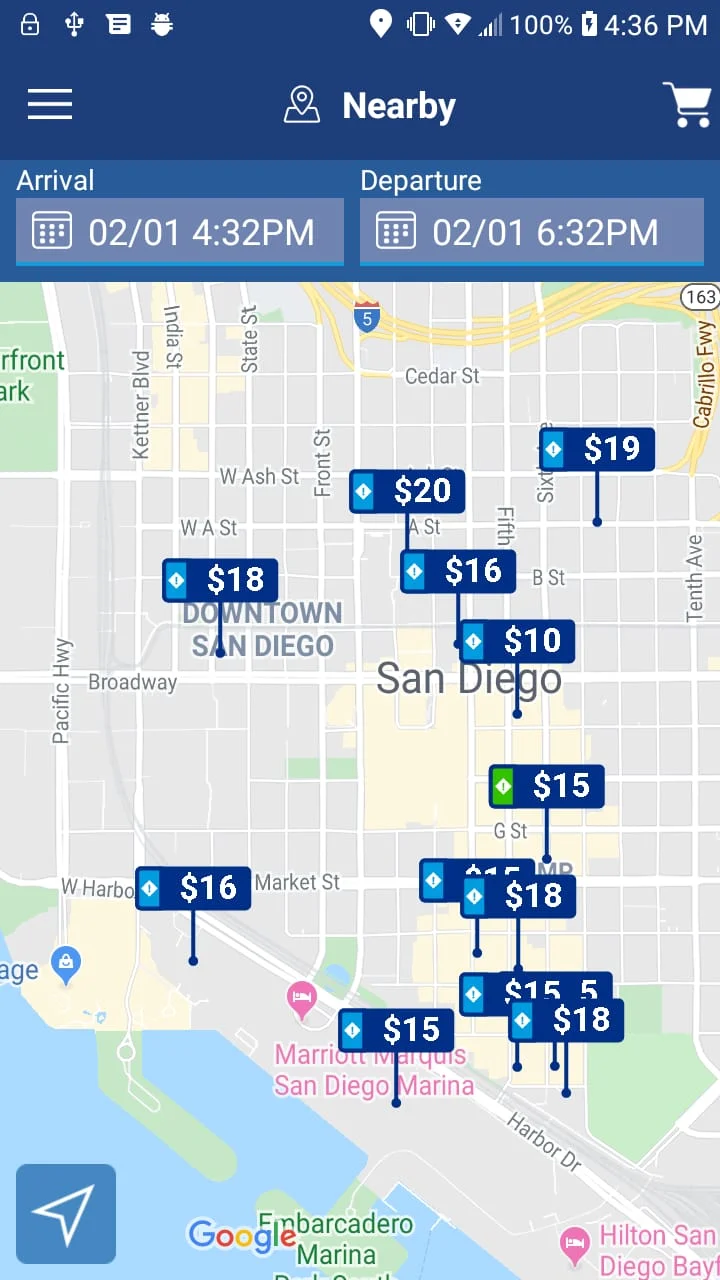Tap the Nearby title in the header
This screenshot has width=720, height=1280.
(399, 105)
